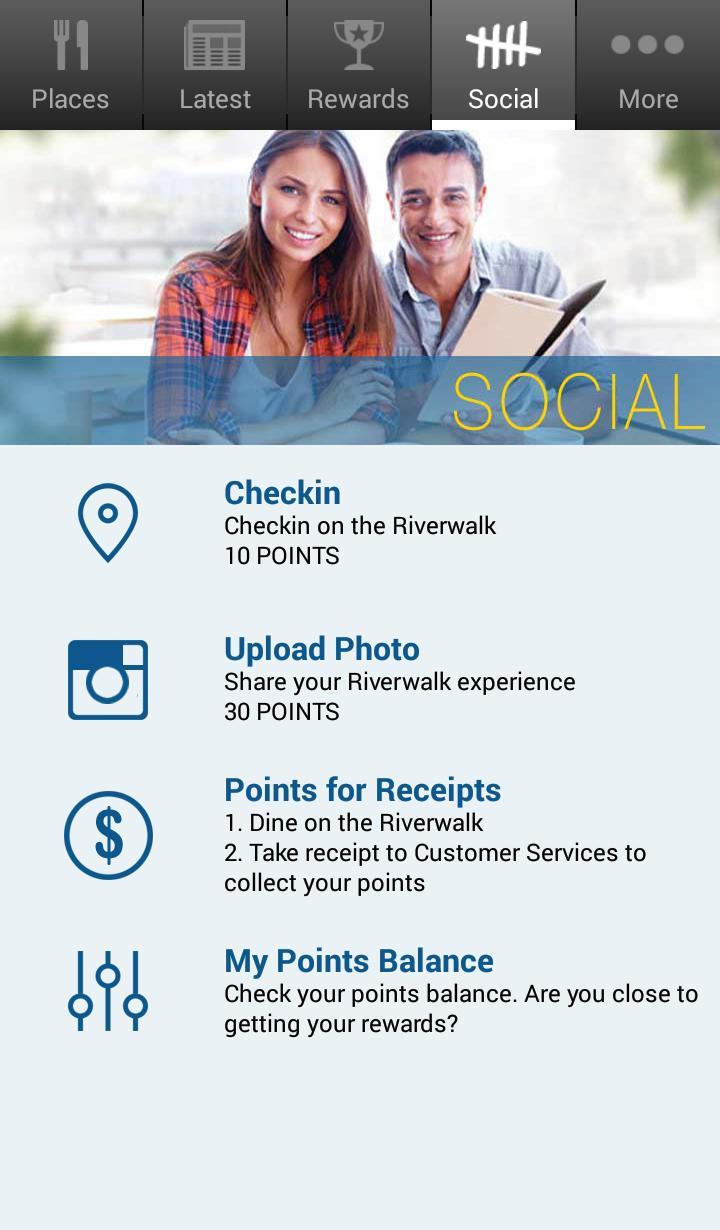
Task: Open the More menu tab
Action: pyautogui.click(x=648, y=65)
